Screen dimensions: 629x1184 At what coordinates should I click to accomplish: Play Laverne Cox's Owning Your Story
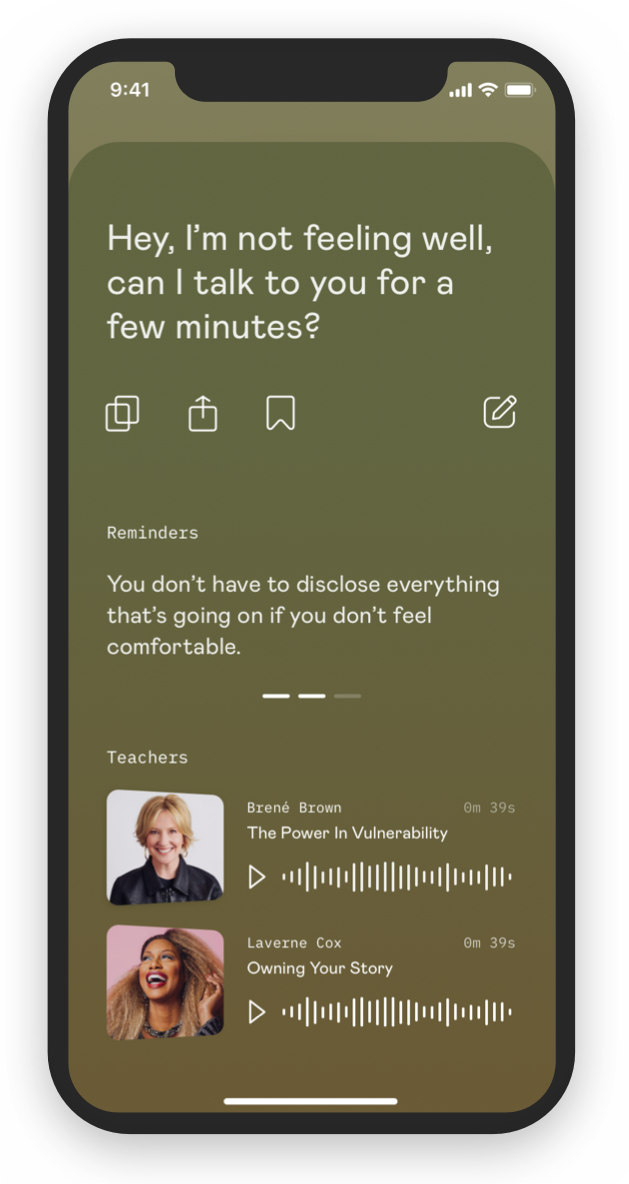257,1012
